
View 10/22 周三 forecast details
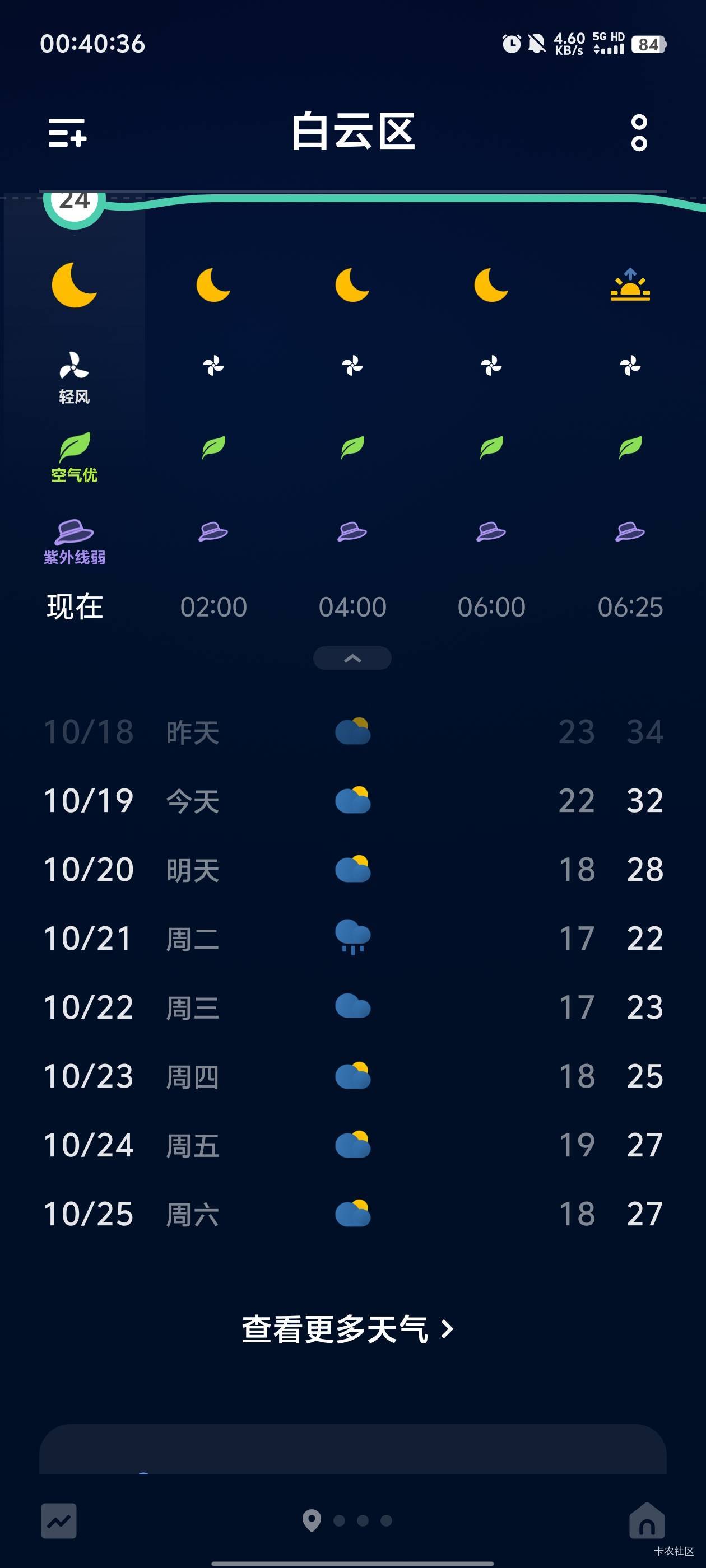tap(352, 1007)
